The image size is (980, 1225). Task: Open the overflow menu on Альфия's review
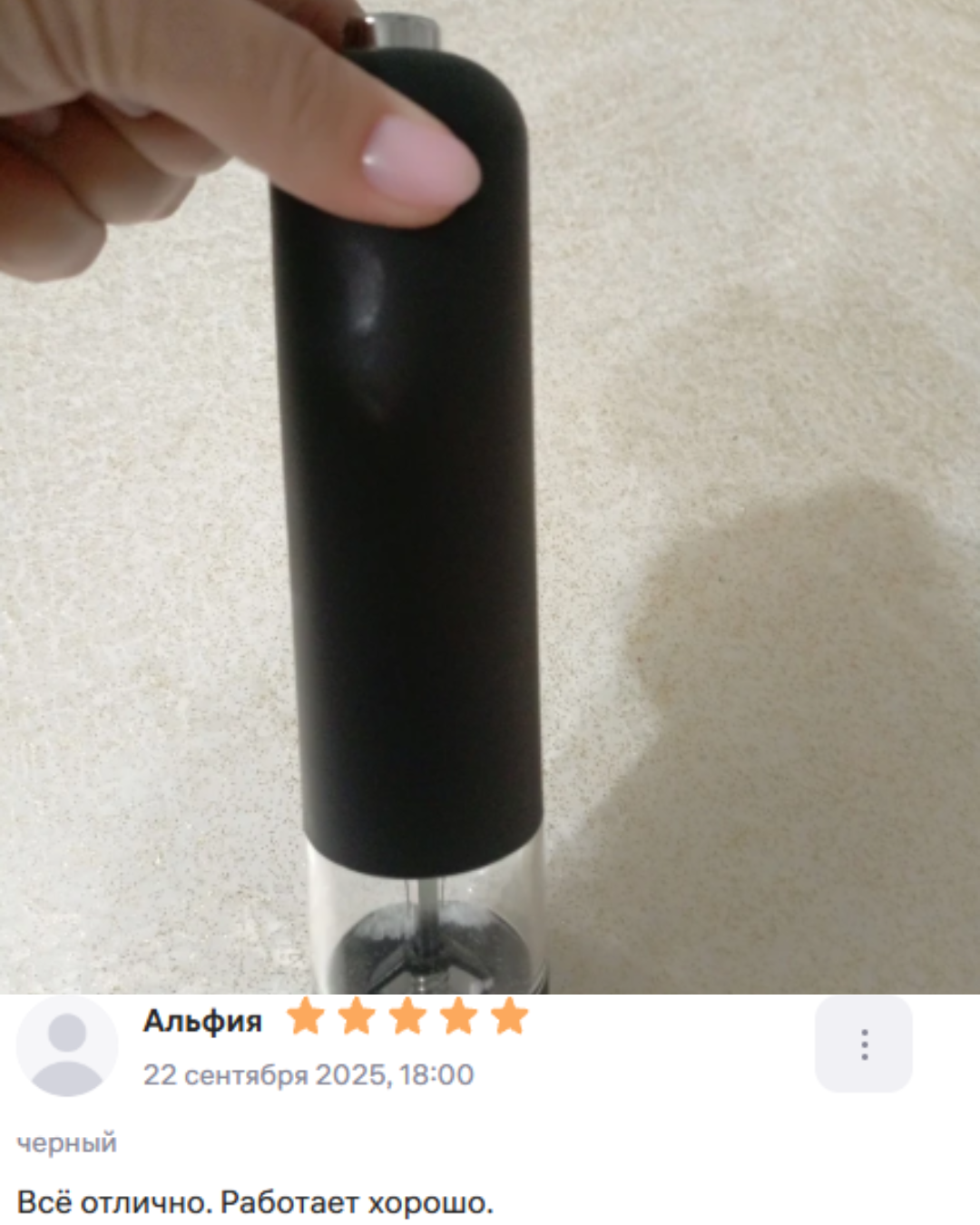863,1044
